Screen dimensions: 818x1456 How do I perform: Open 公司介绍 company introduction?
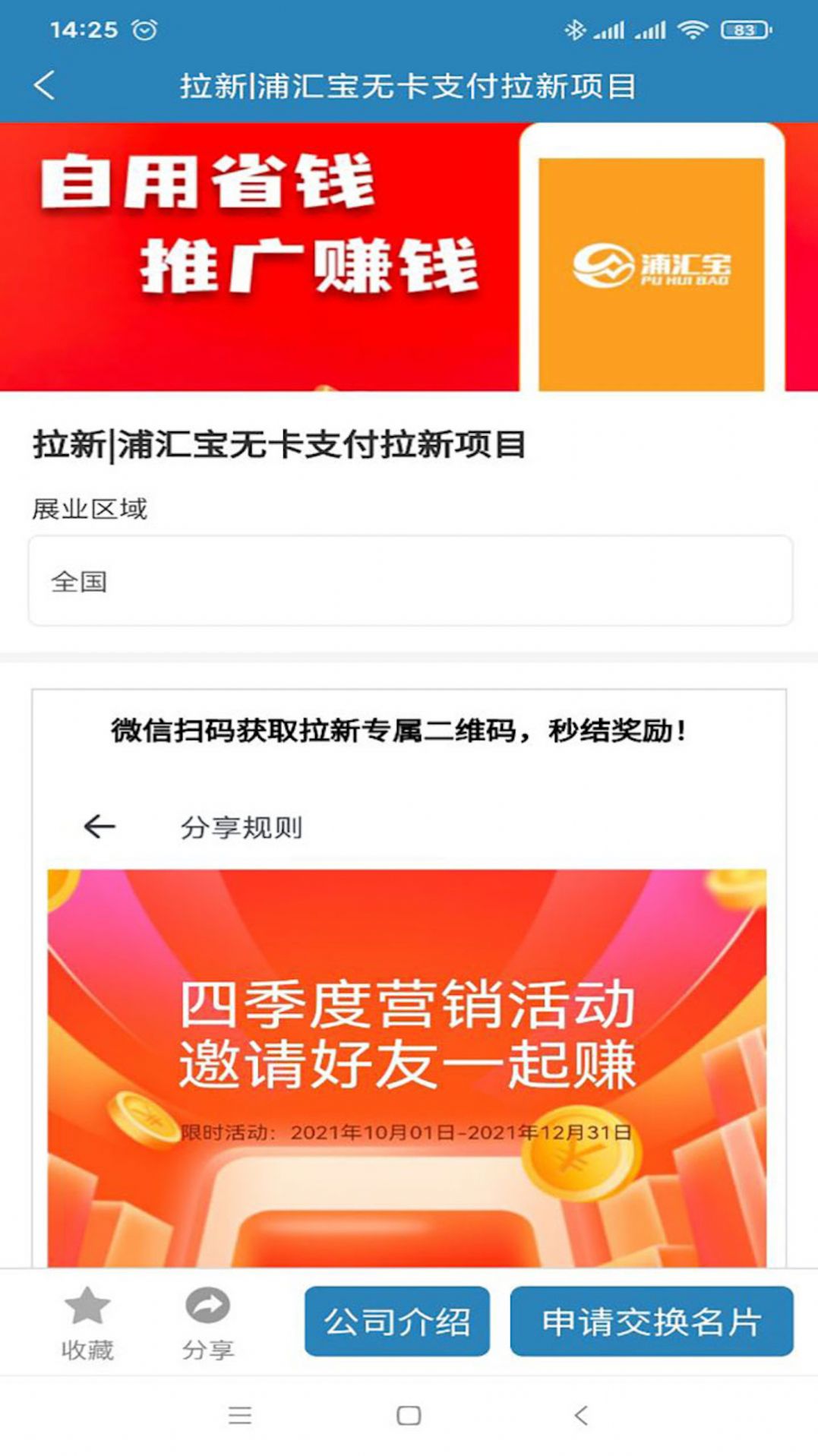coord(396,1322)
